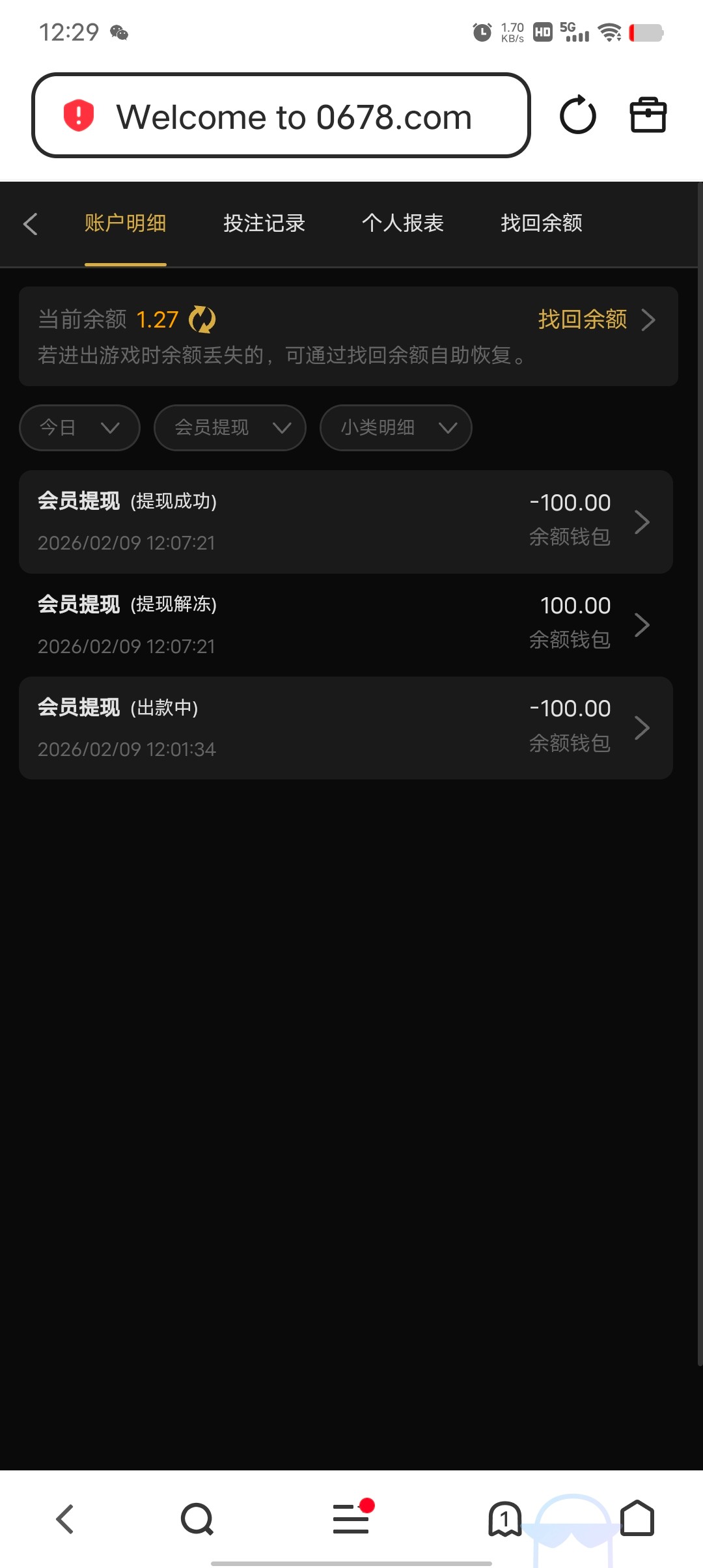Viewport: 703px width, 1568px height.
Task: Tap the back chevron beside 账户明细
Action: 31,223
